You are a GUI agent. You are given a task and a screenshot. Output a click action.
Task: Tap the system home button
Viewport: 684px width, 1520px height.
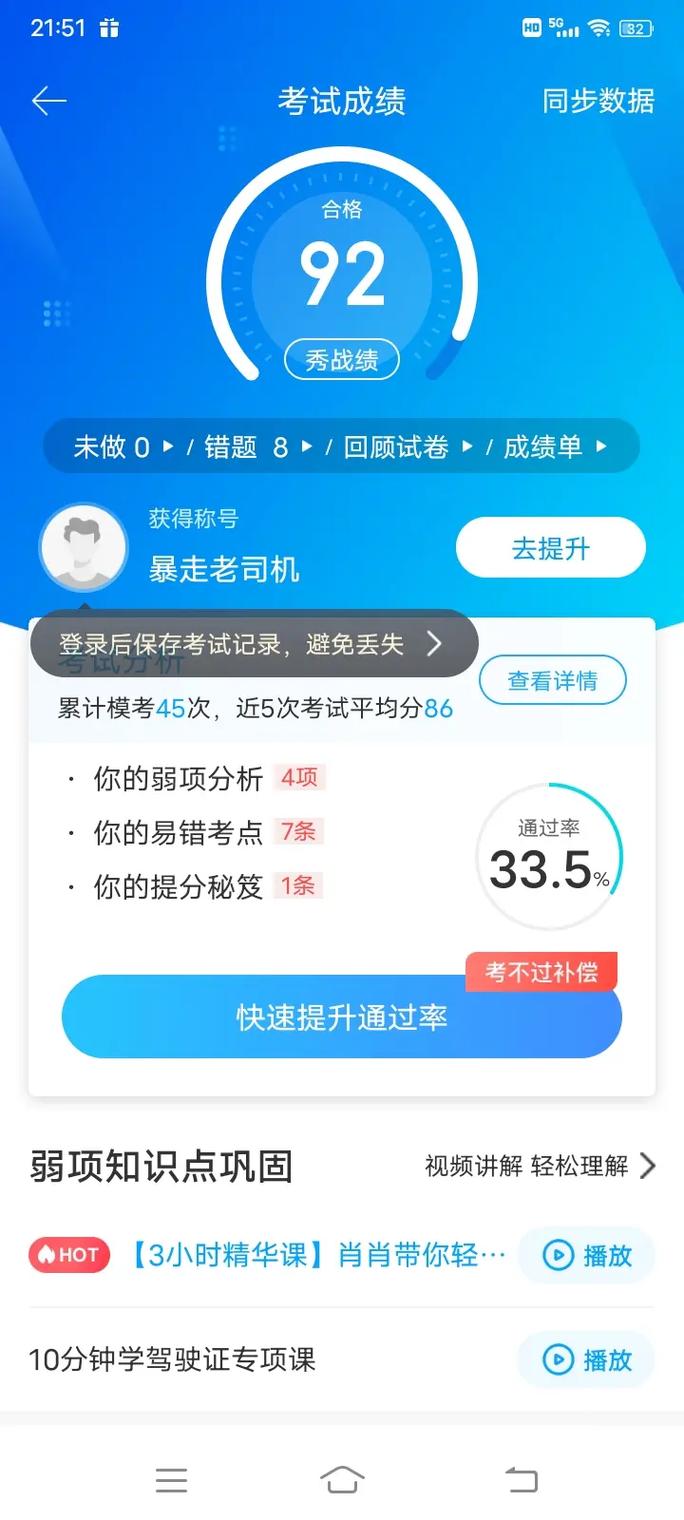342,1480
